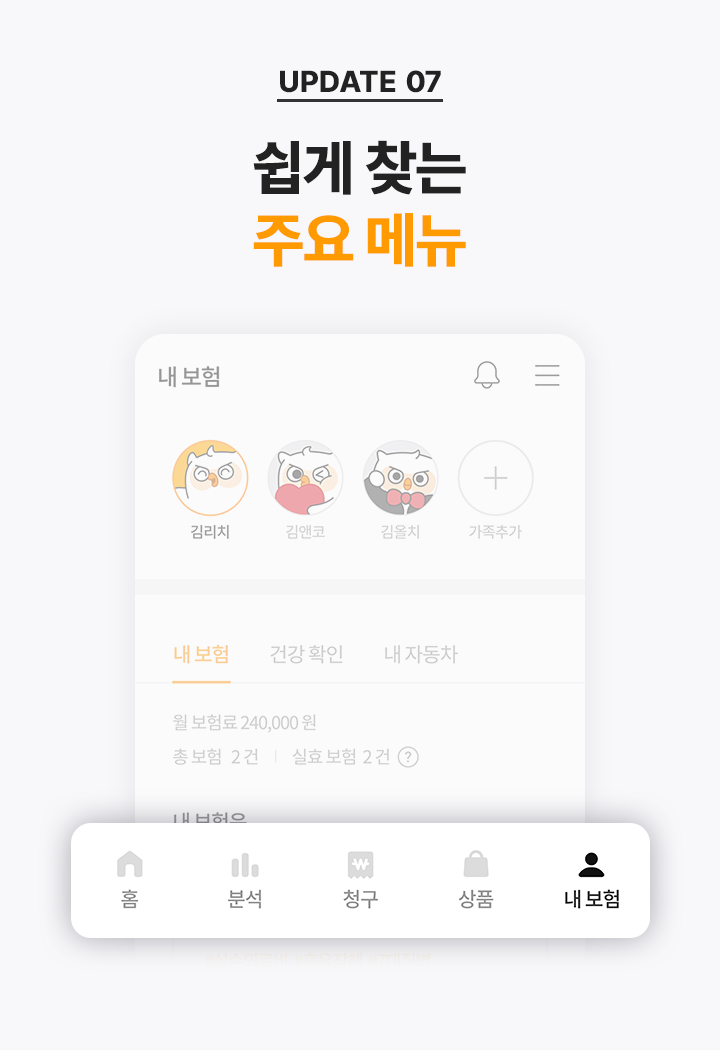Switch to the 김앤코 profile

[x=304, y=479]
